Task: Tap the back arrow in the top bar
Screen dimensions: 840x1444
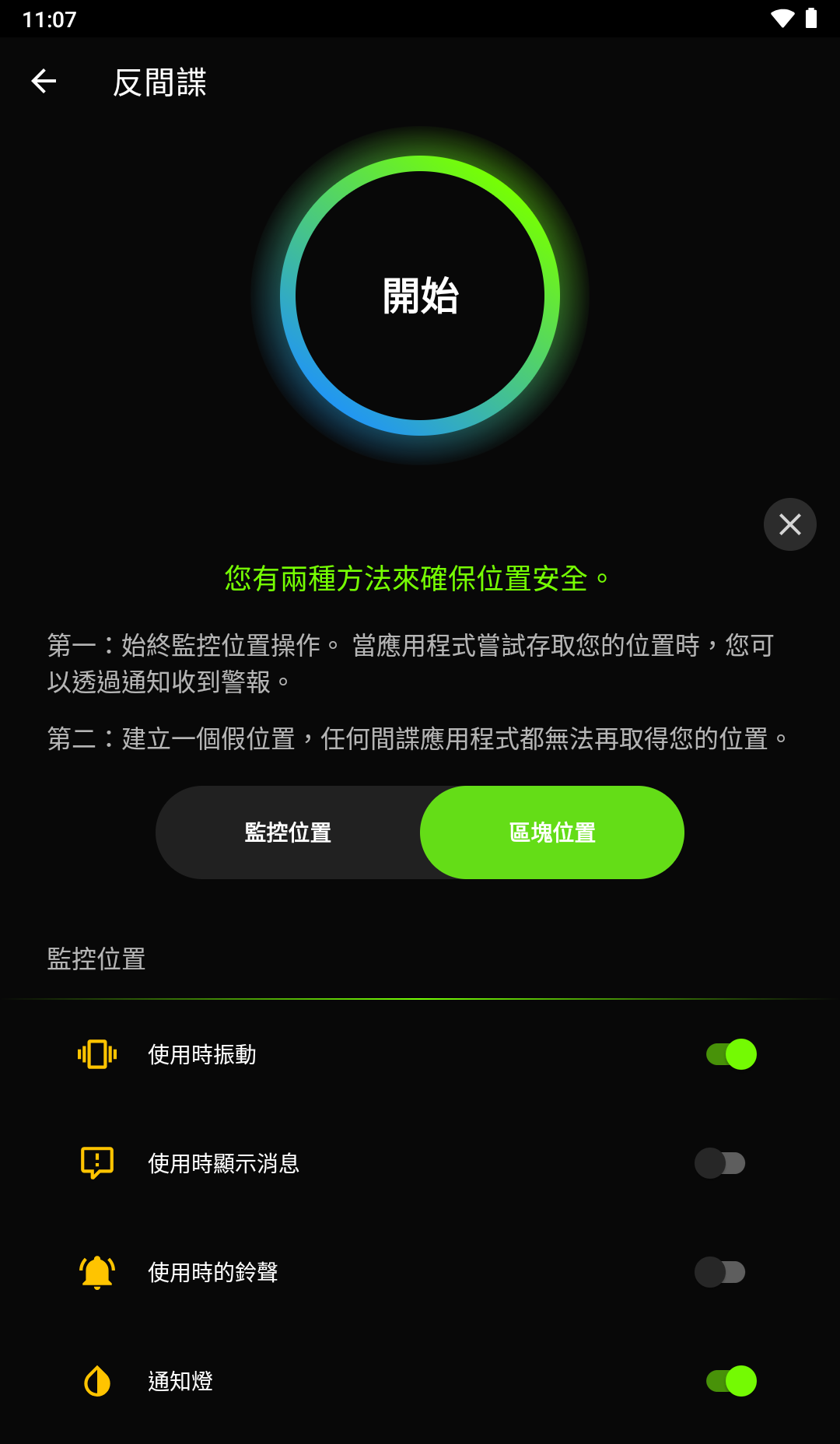Action: (44, 81)
